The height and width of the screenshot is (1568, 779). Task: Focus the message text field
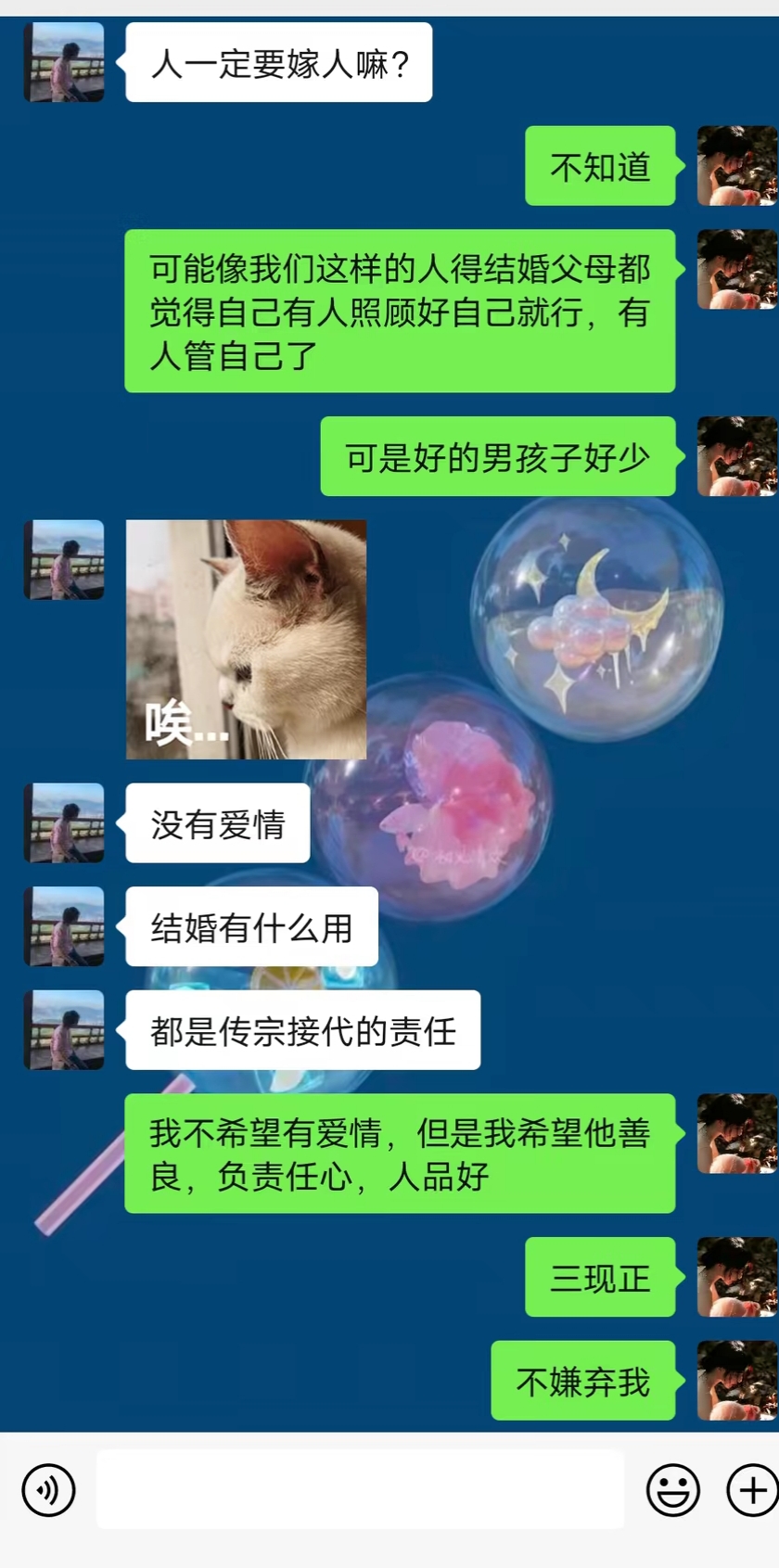click(360, 1489)
